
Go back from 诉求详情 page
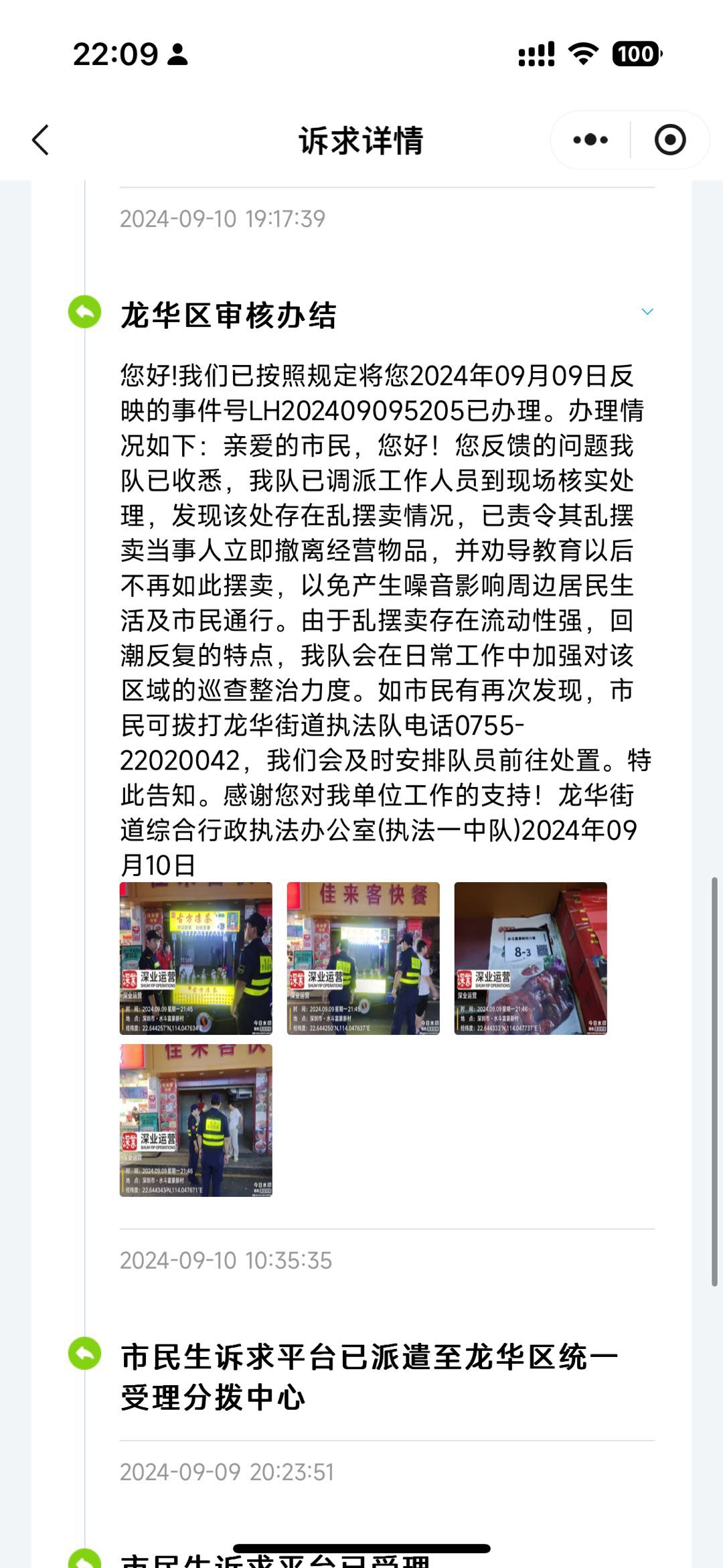point(41,140)
